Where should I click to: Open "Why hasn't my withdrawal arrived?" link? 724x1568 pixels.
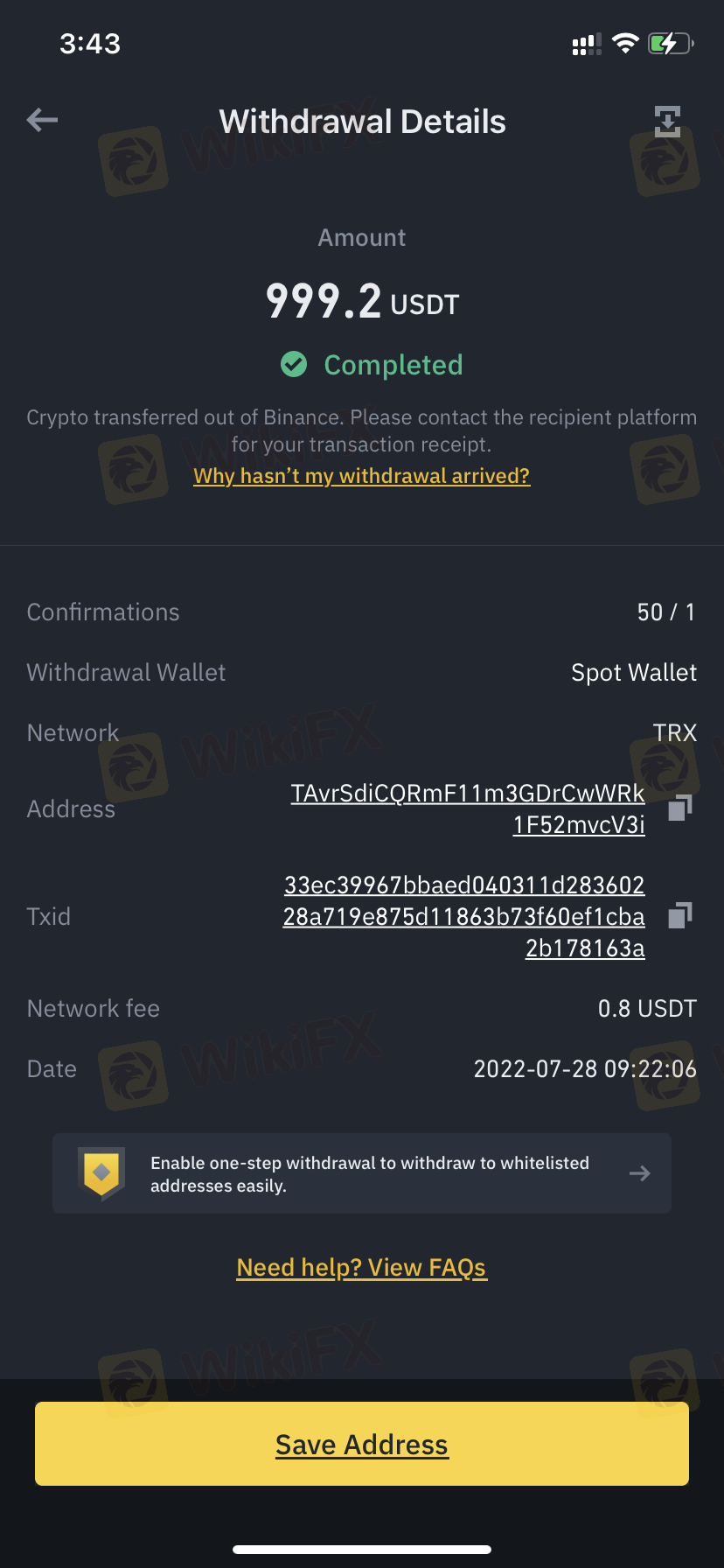click(x=362, y=476)
